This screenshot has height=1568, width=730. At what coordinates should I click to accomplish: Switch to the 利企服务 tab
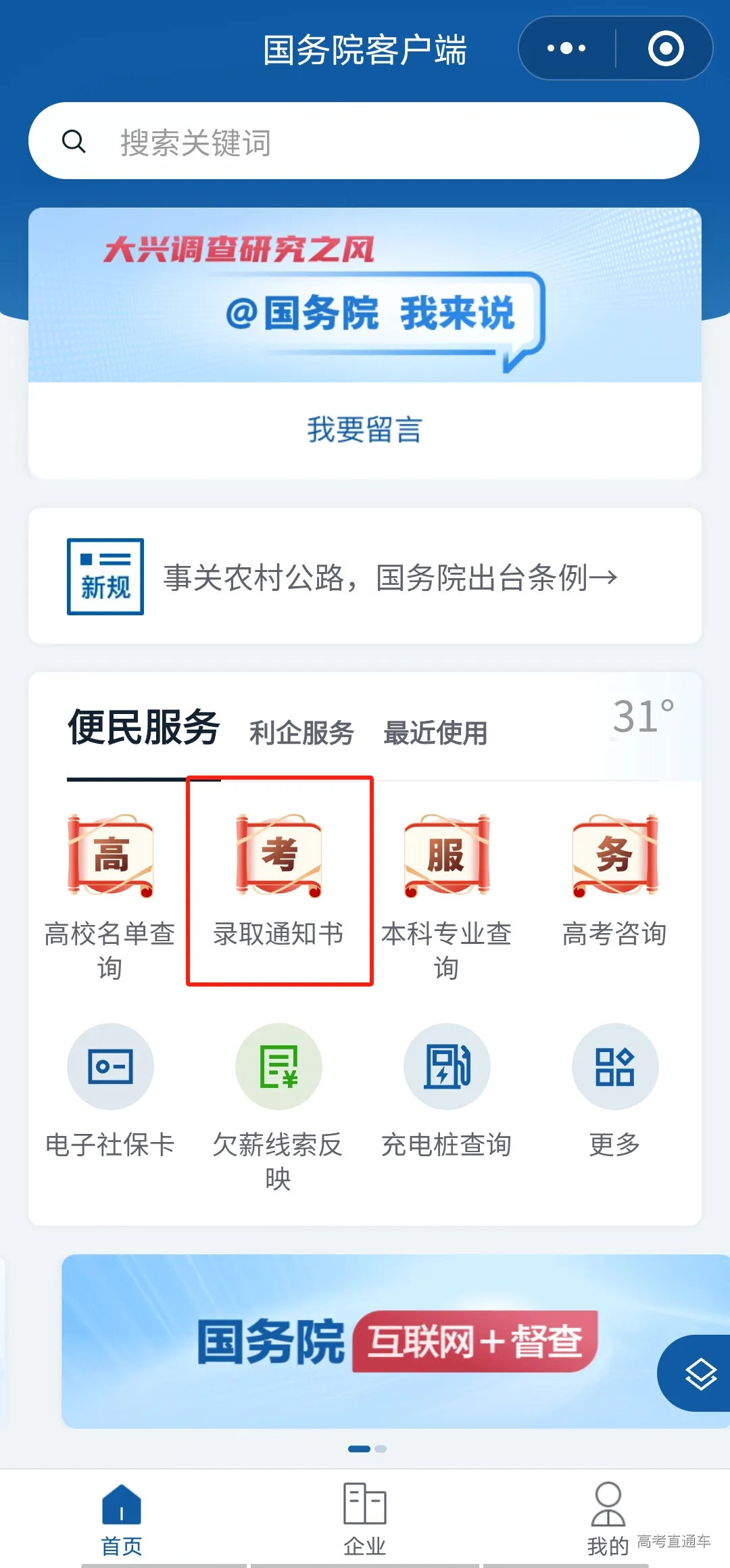click(301, 732)
